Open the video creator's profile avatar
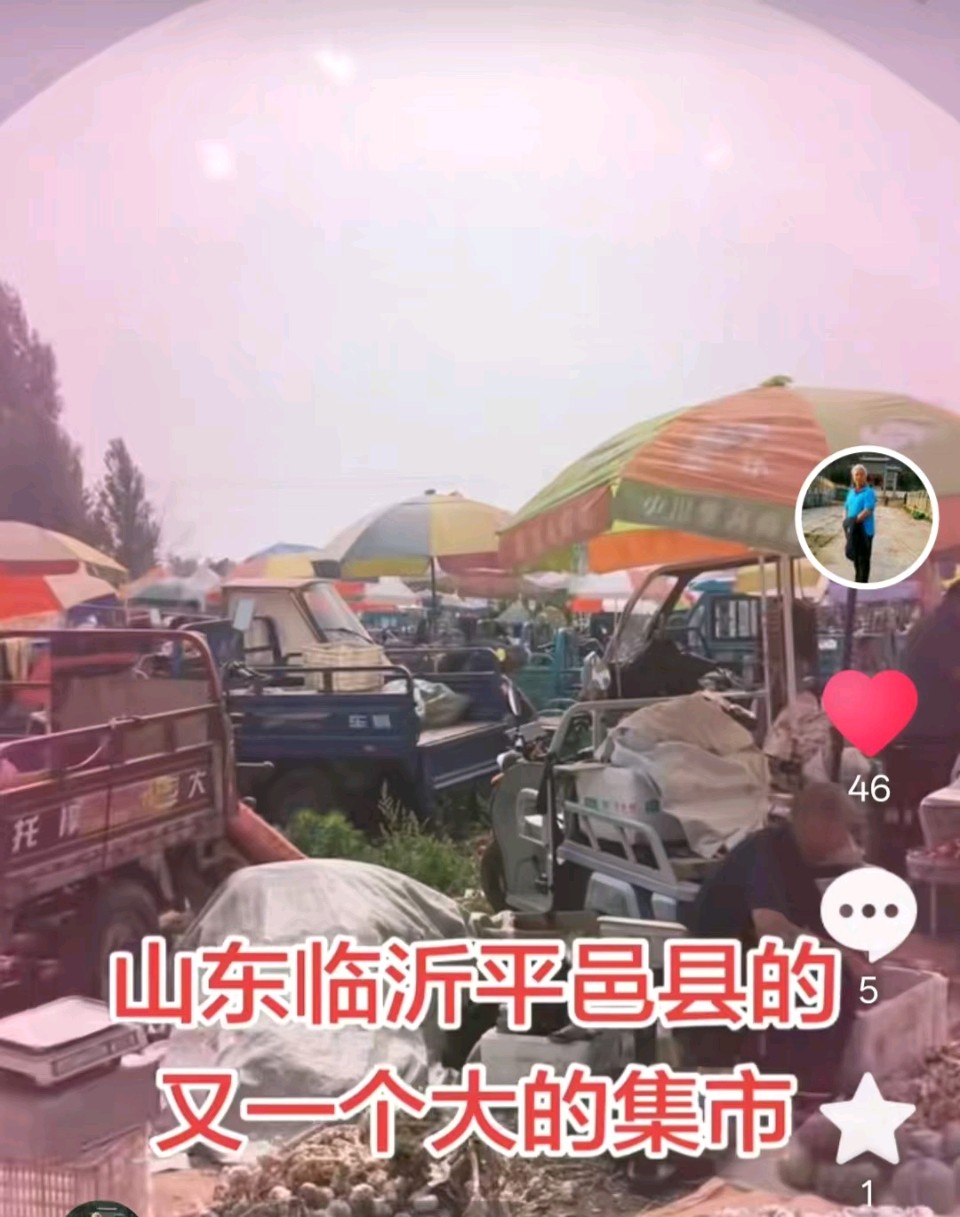Image resolution: width=960 pixels, height=1217 pixels. tap(867, 517)
